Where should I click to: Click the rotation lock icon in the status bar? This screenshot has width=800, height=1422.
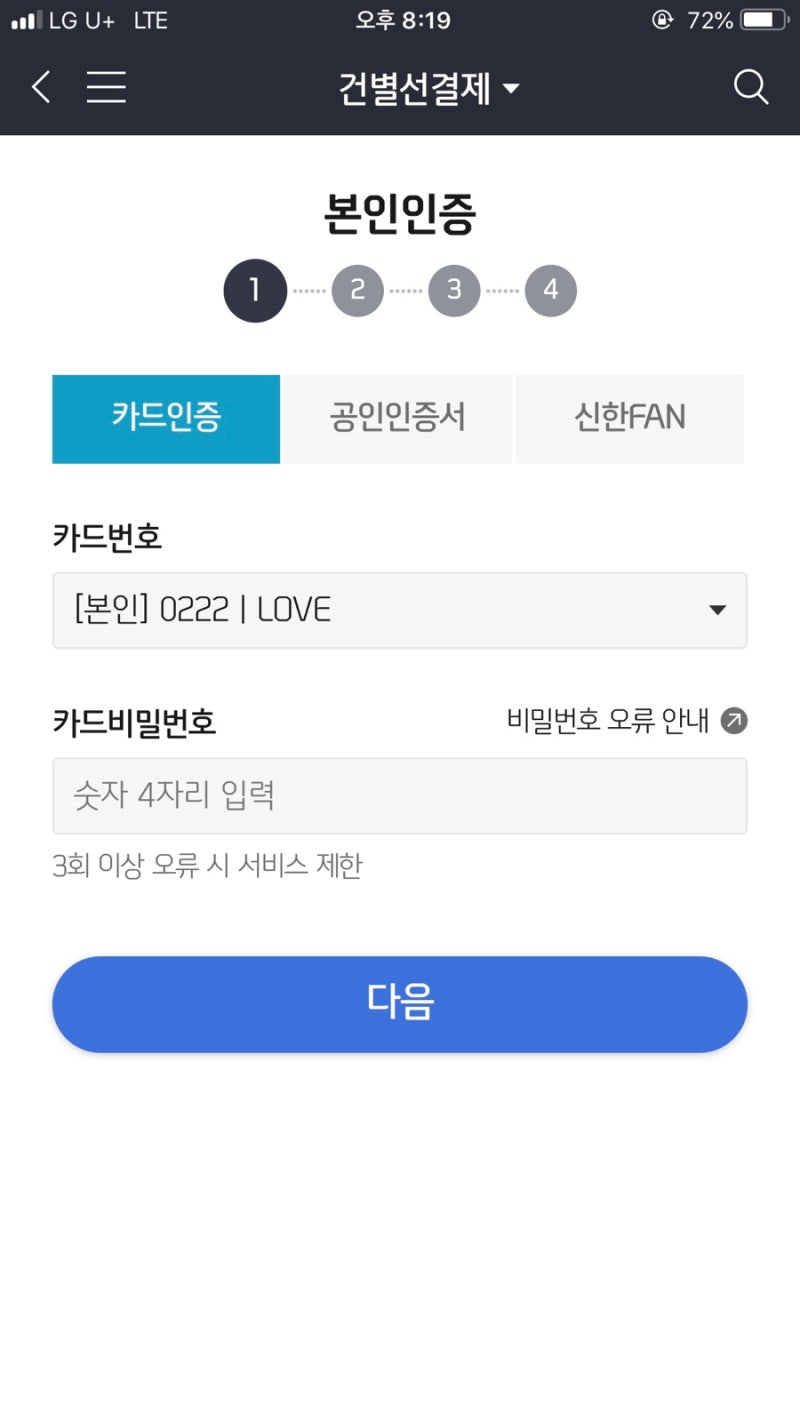point(662,20)
